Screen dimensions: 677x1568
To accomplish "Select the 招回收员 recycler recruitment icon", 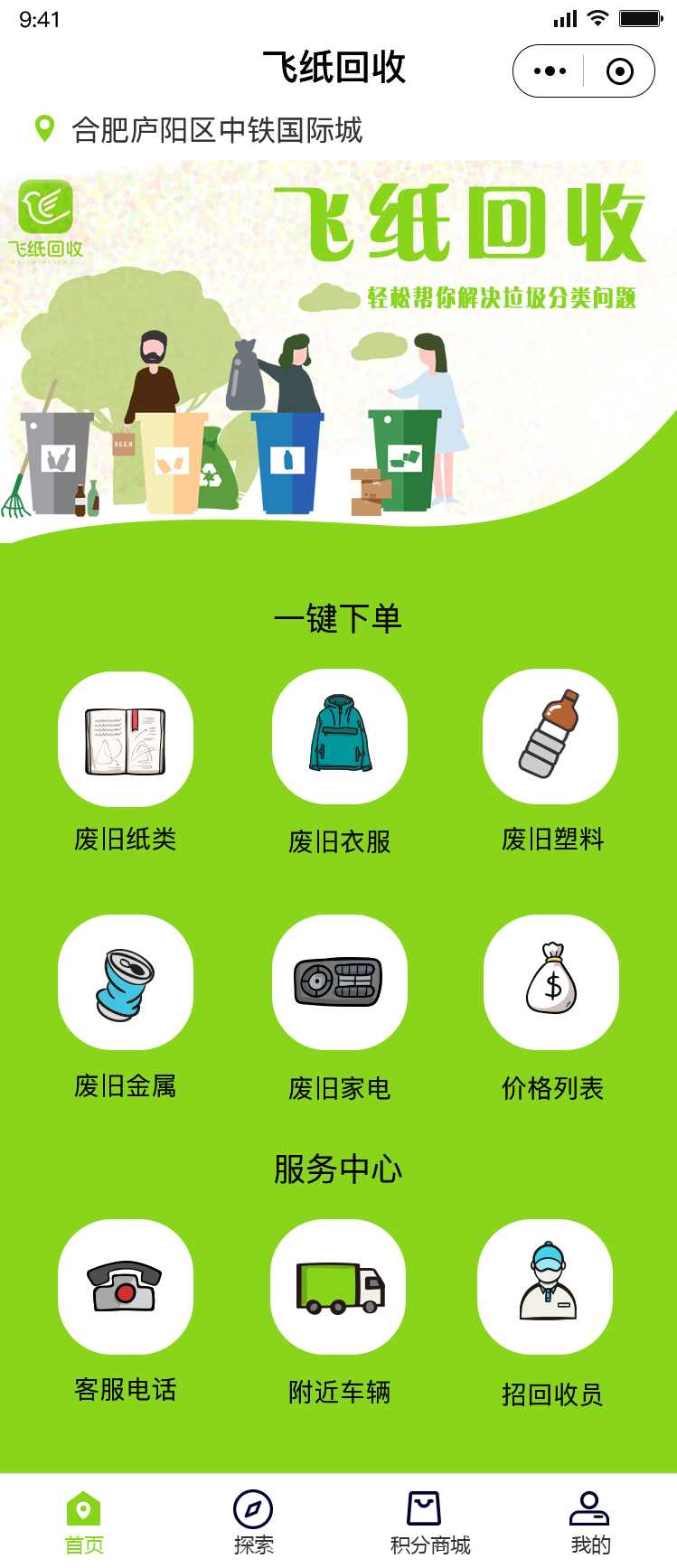I will point(544,1288).
